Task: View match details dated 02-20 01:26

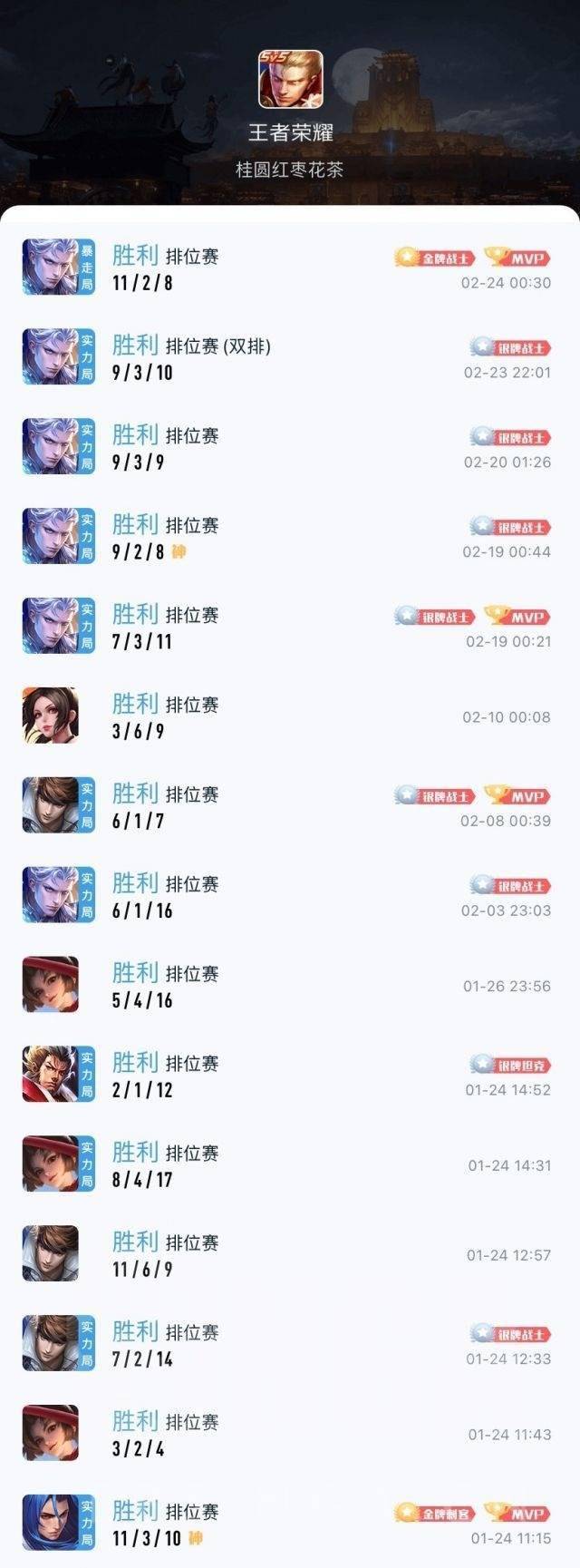Action: coord(290,448)
